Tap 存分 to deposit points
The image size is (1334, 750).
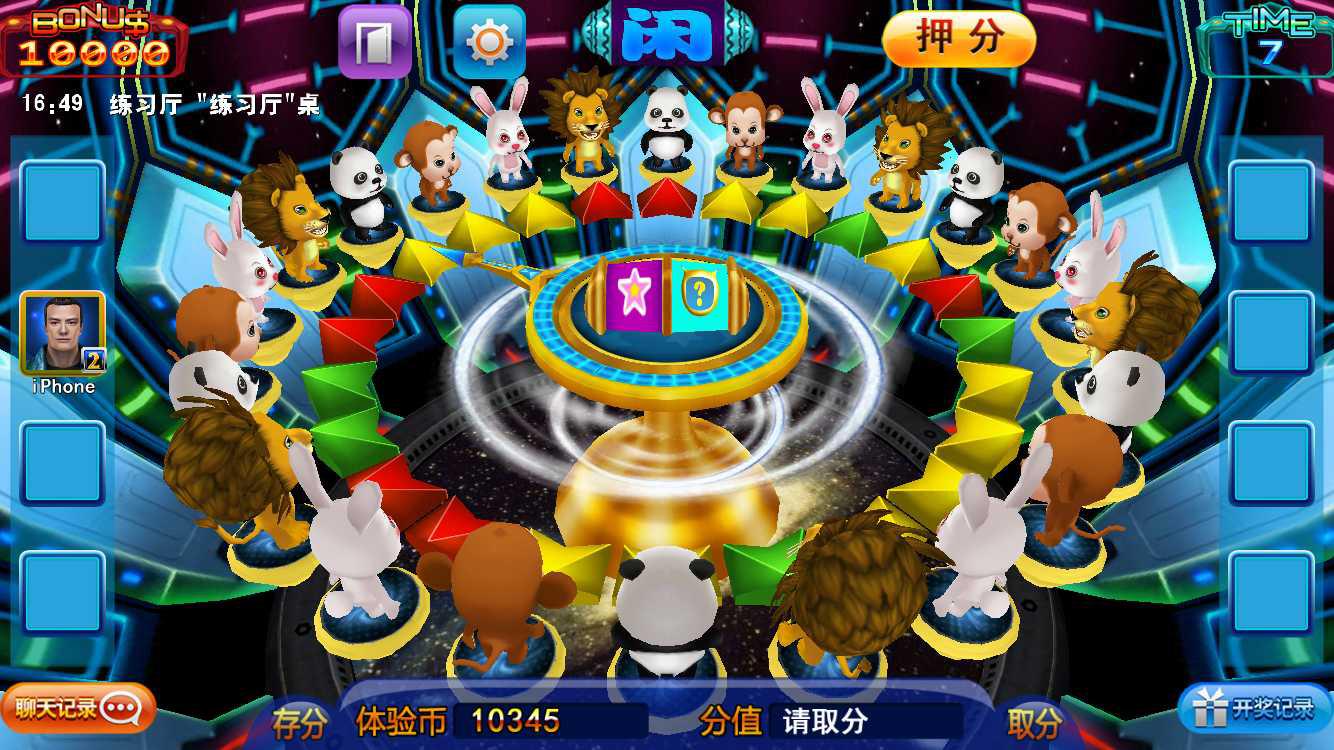pos(300,722)
